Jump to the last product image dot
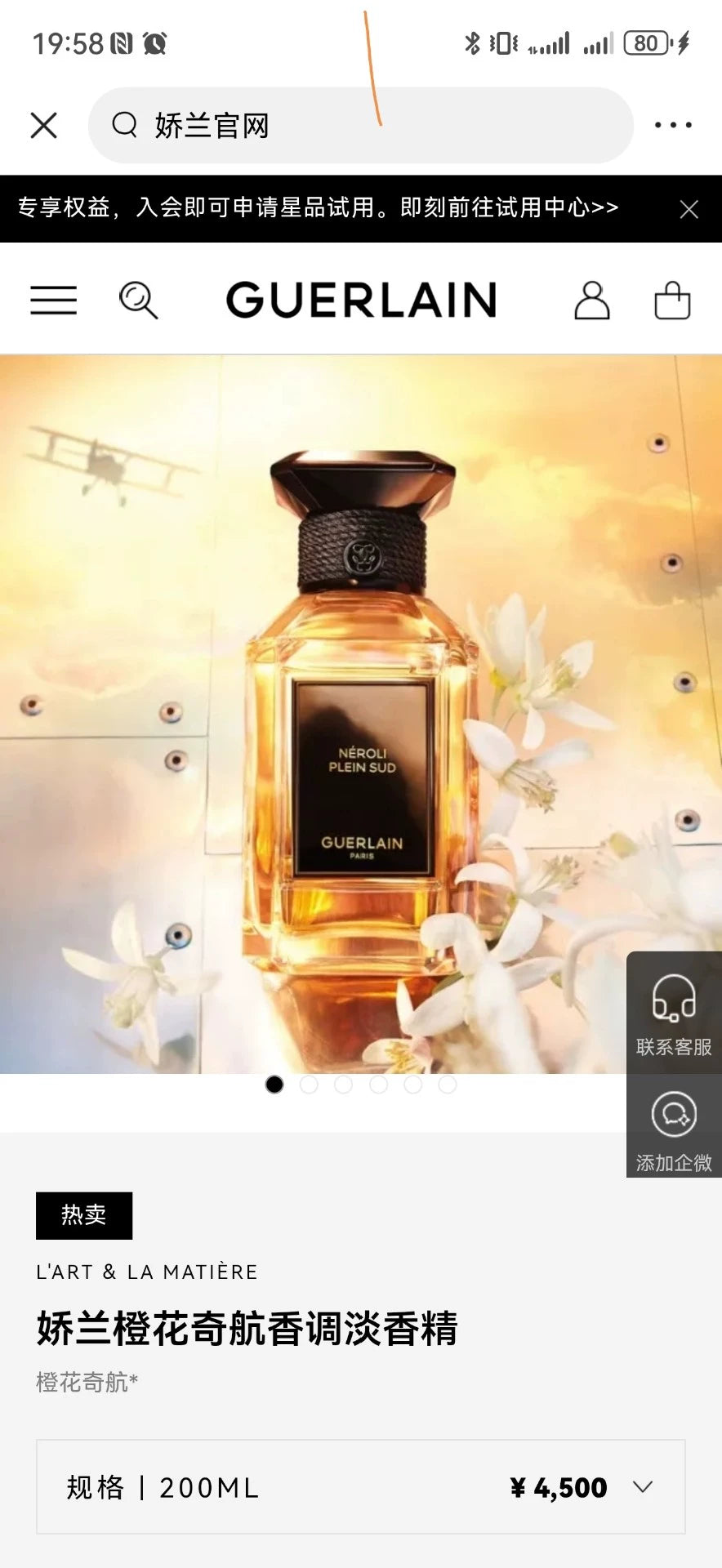Image resolution: width=722 pixels, height=1568 pixels. [x=448, y=1085]
